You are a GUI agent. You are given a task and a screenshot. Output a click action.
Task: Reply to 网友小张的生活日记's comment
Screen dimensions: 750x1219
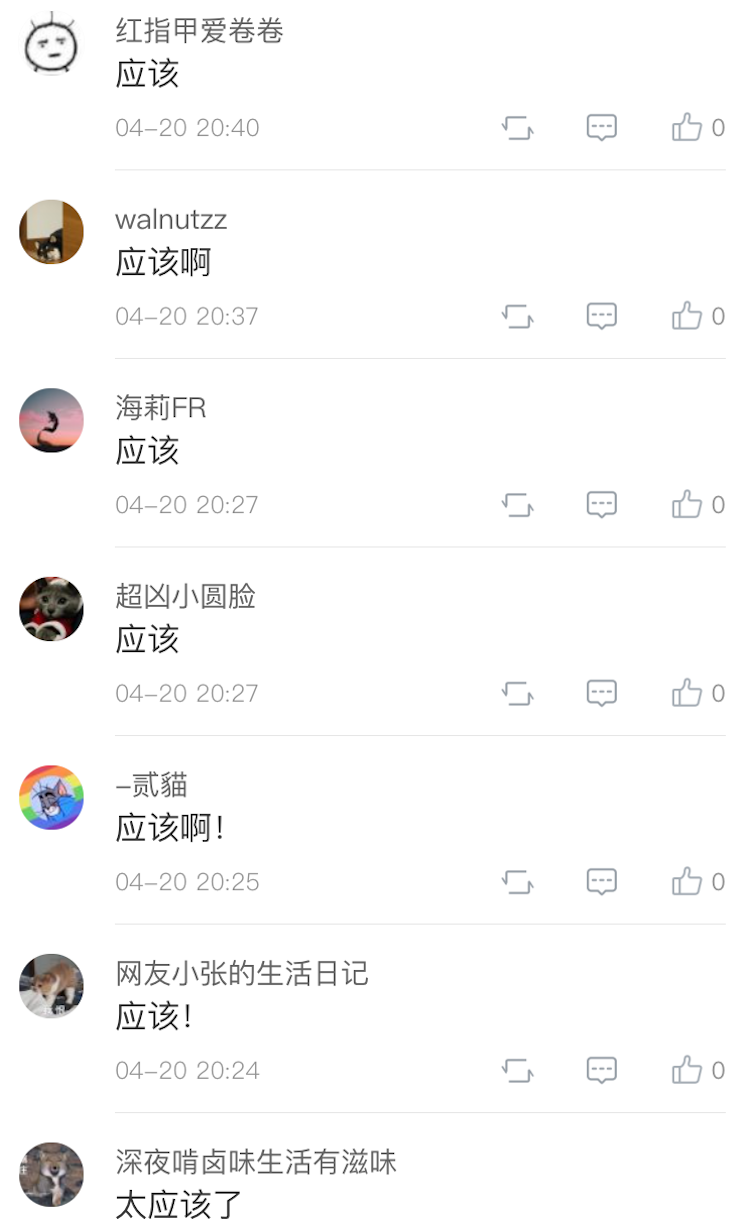pyautogui.click(x=601, y=1070)
